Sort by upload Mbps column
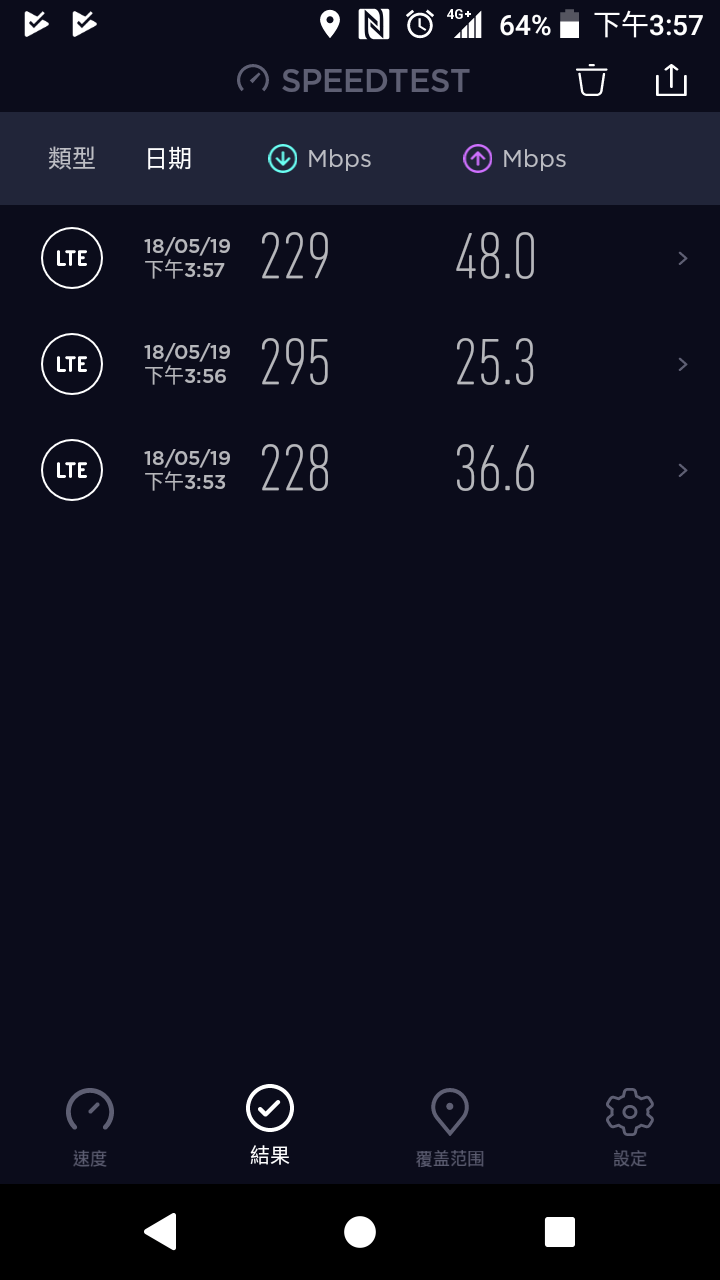The image size is (720, 1280). (514, 158)
